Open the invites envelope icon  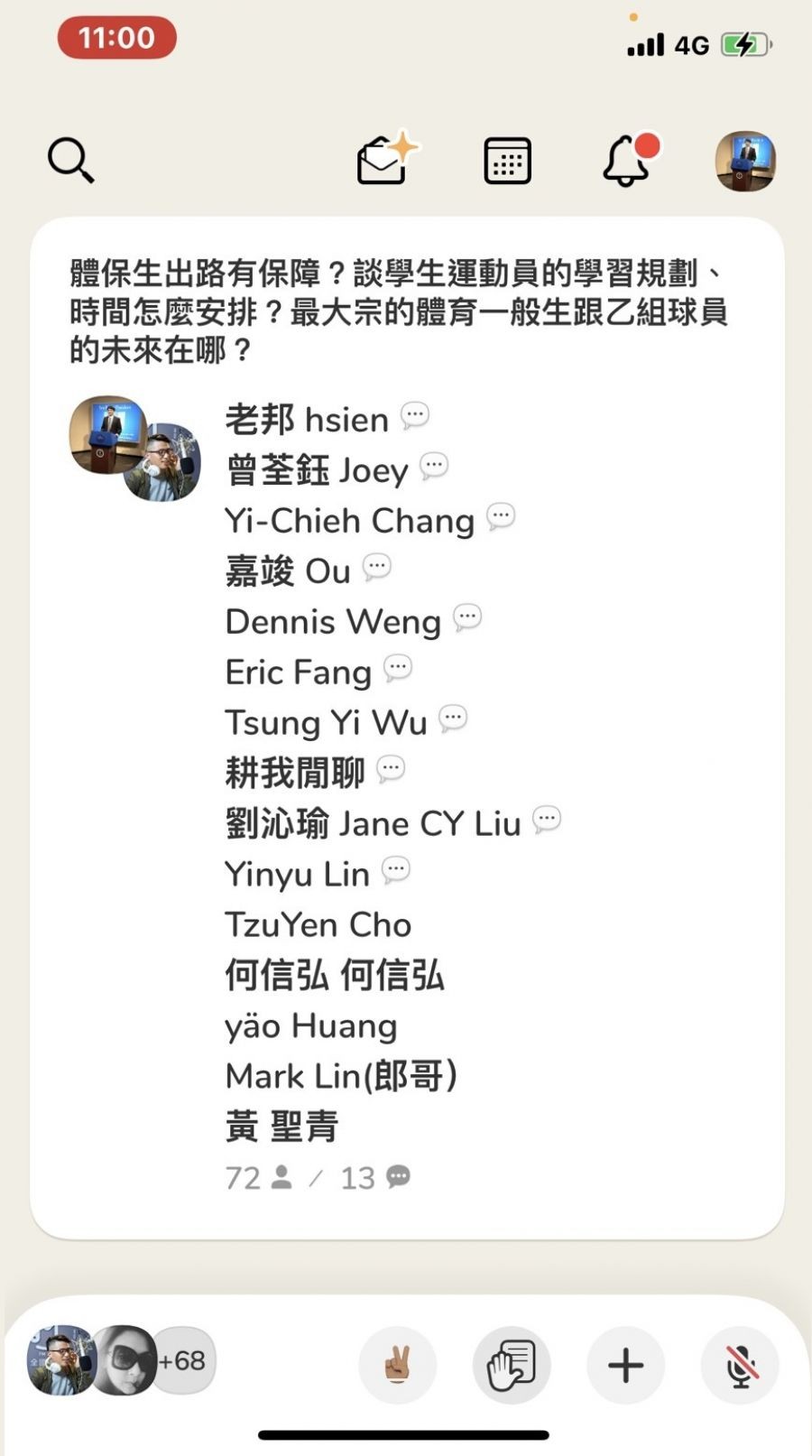coord(386,160)
